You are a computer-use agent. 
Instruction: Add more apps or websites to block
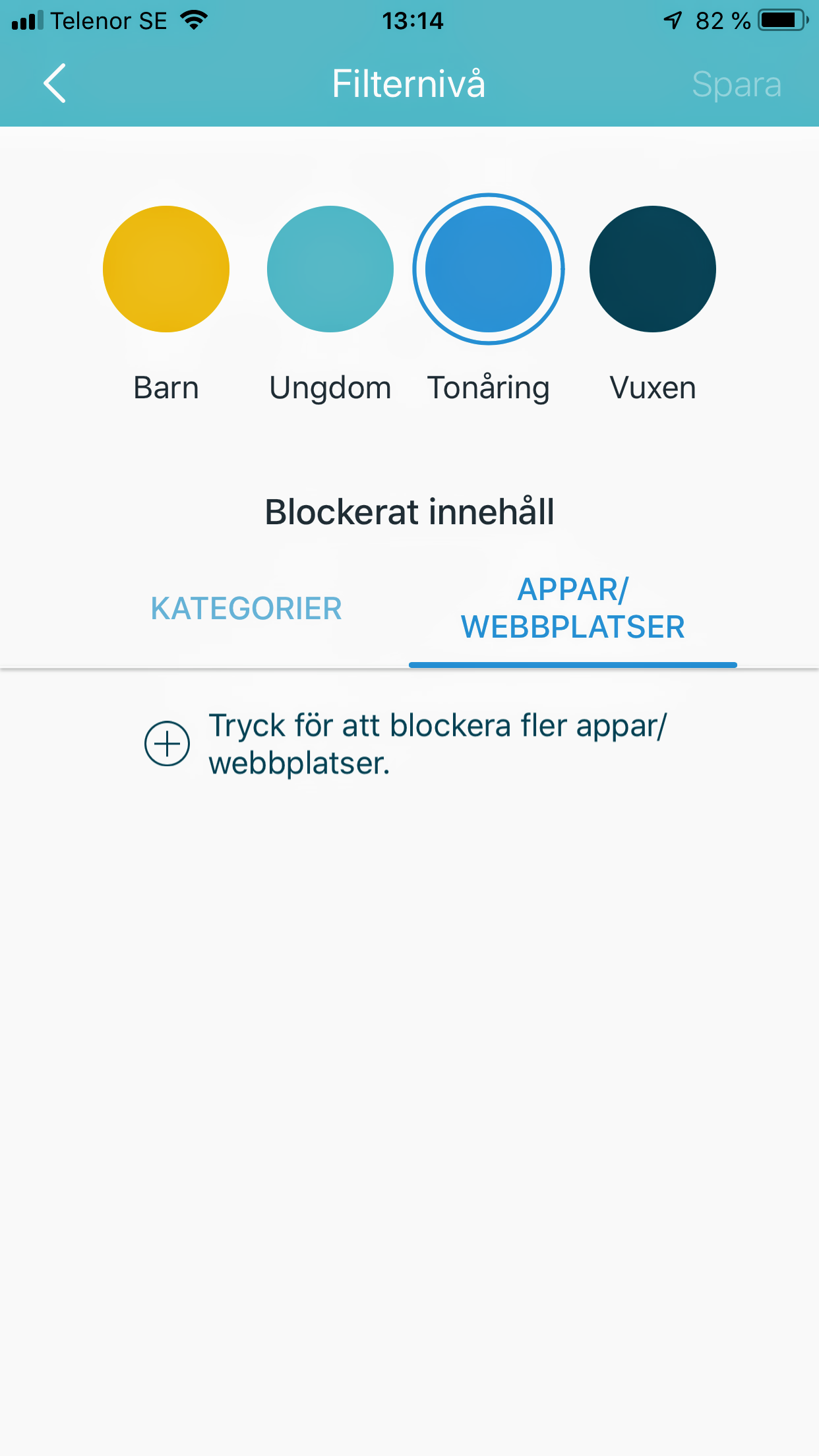click(406, 744)
